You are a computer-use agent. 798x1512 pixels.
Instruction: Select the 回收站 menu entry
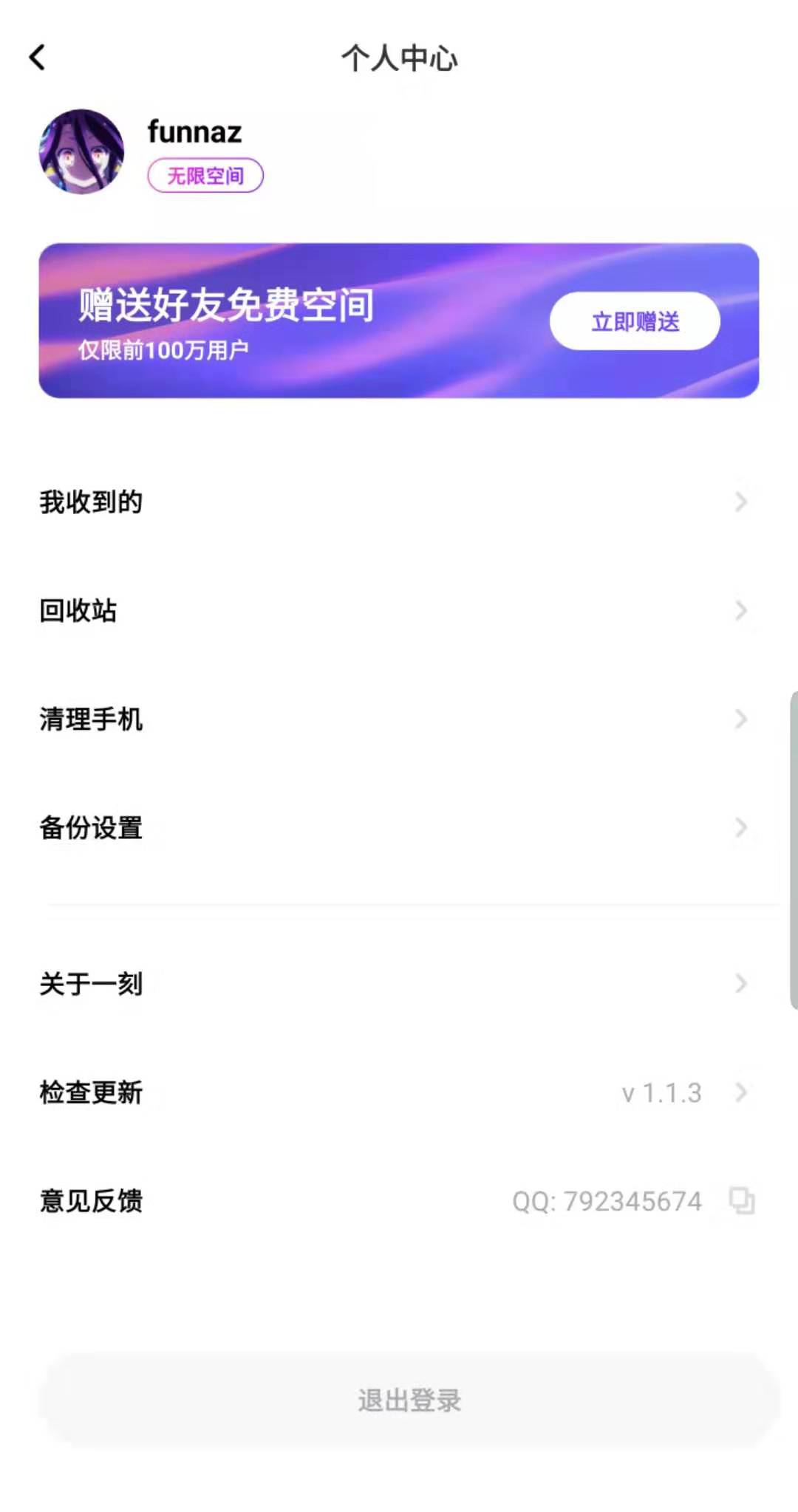[x=78, y=610]
